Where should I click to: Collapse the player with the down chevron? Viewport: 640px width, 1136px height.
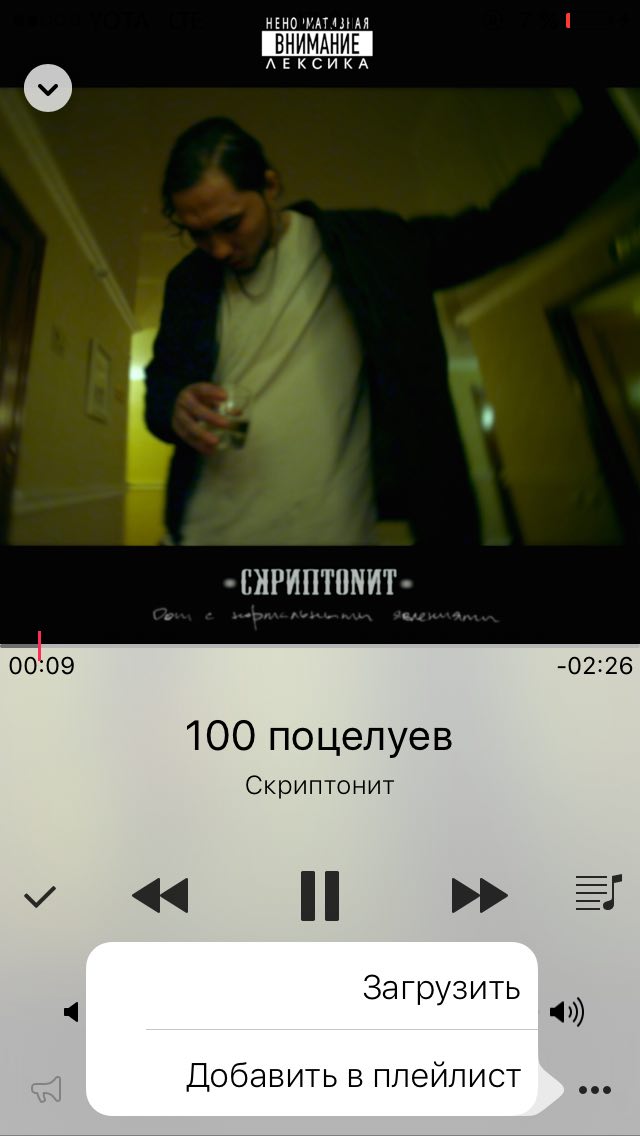[x=48, y=89]
